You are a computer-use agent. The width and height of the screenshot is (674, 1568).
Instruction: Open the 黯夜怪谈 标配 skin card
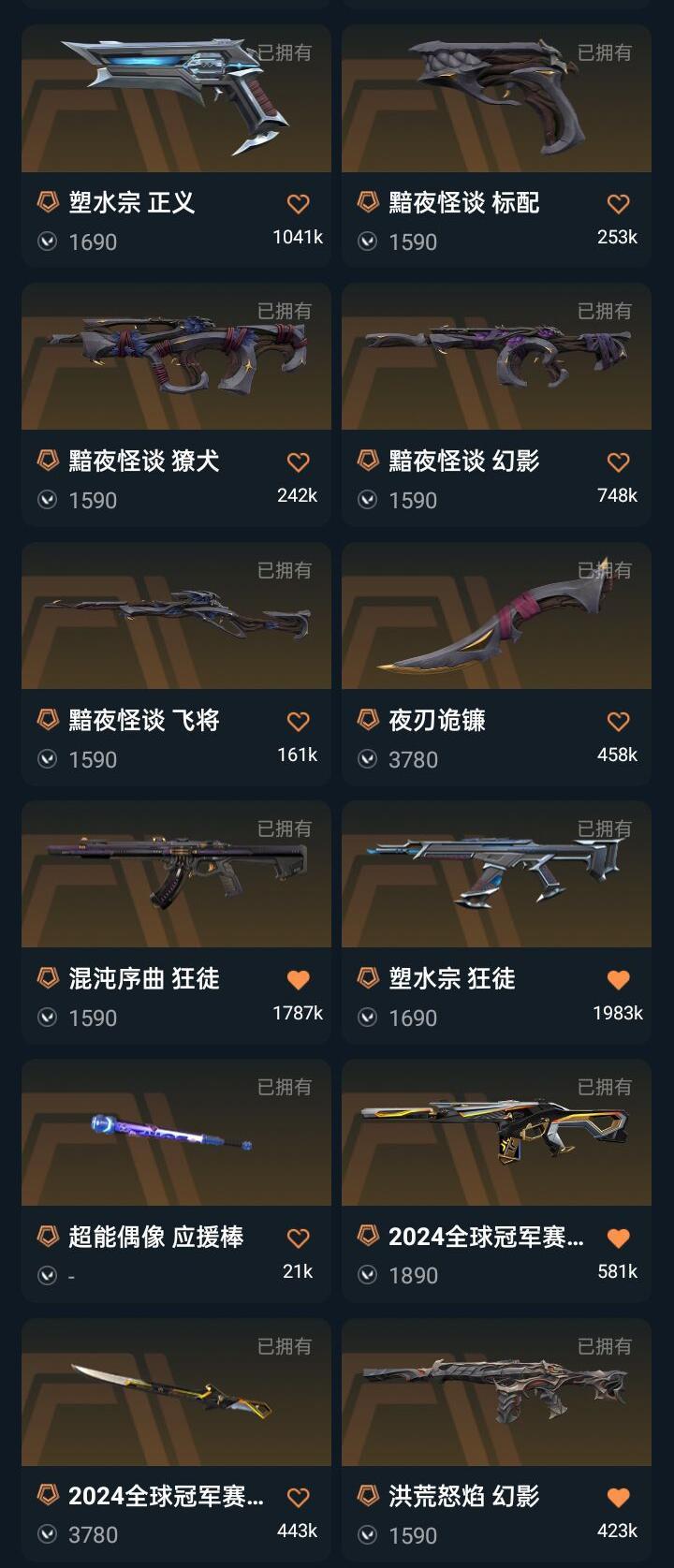(x=496, y=103)
